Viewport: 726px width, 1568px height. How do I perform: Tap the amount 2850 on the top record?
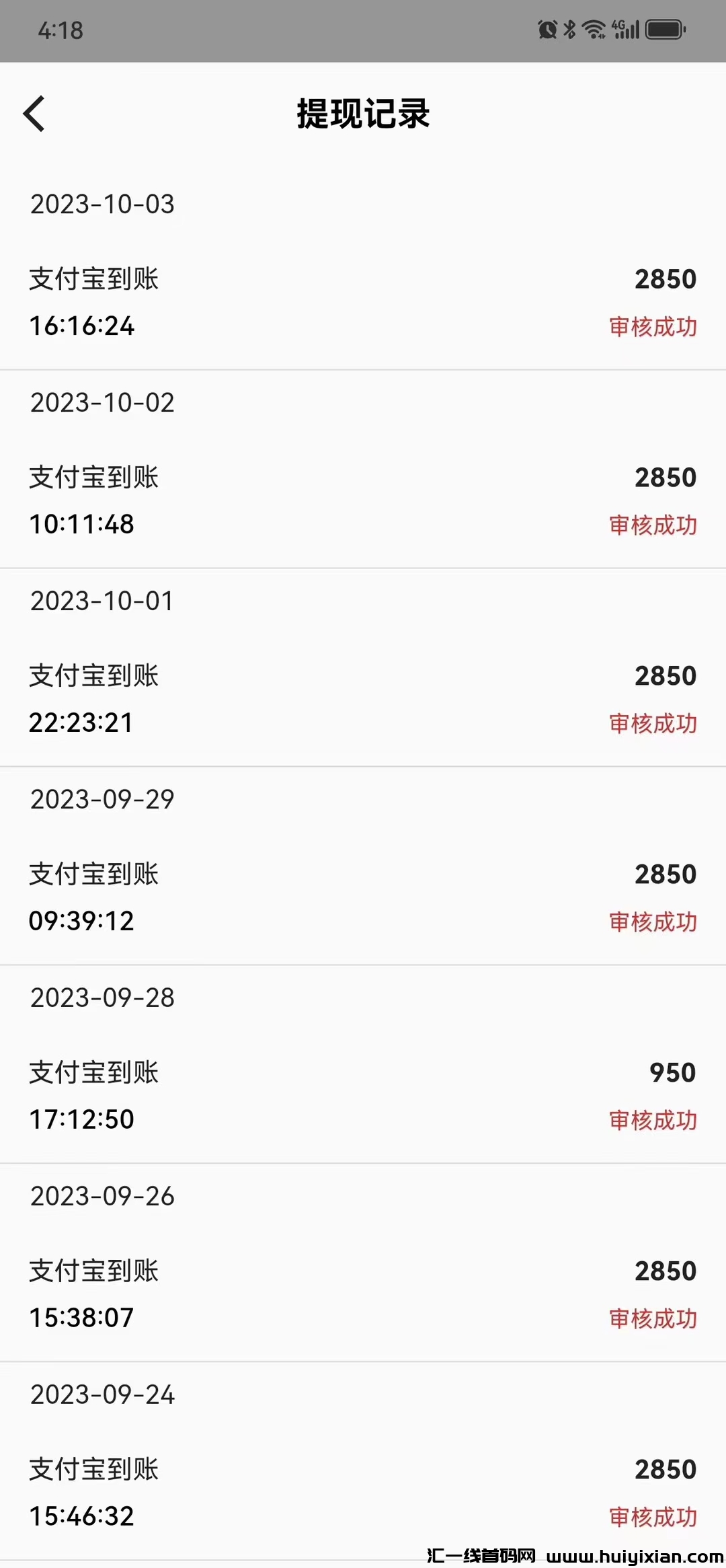[665, 278]
